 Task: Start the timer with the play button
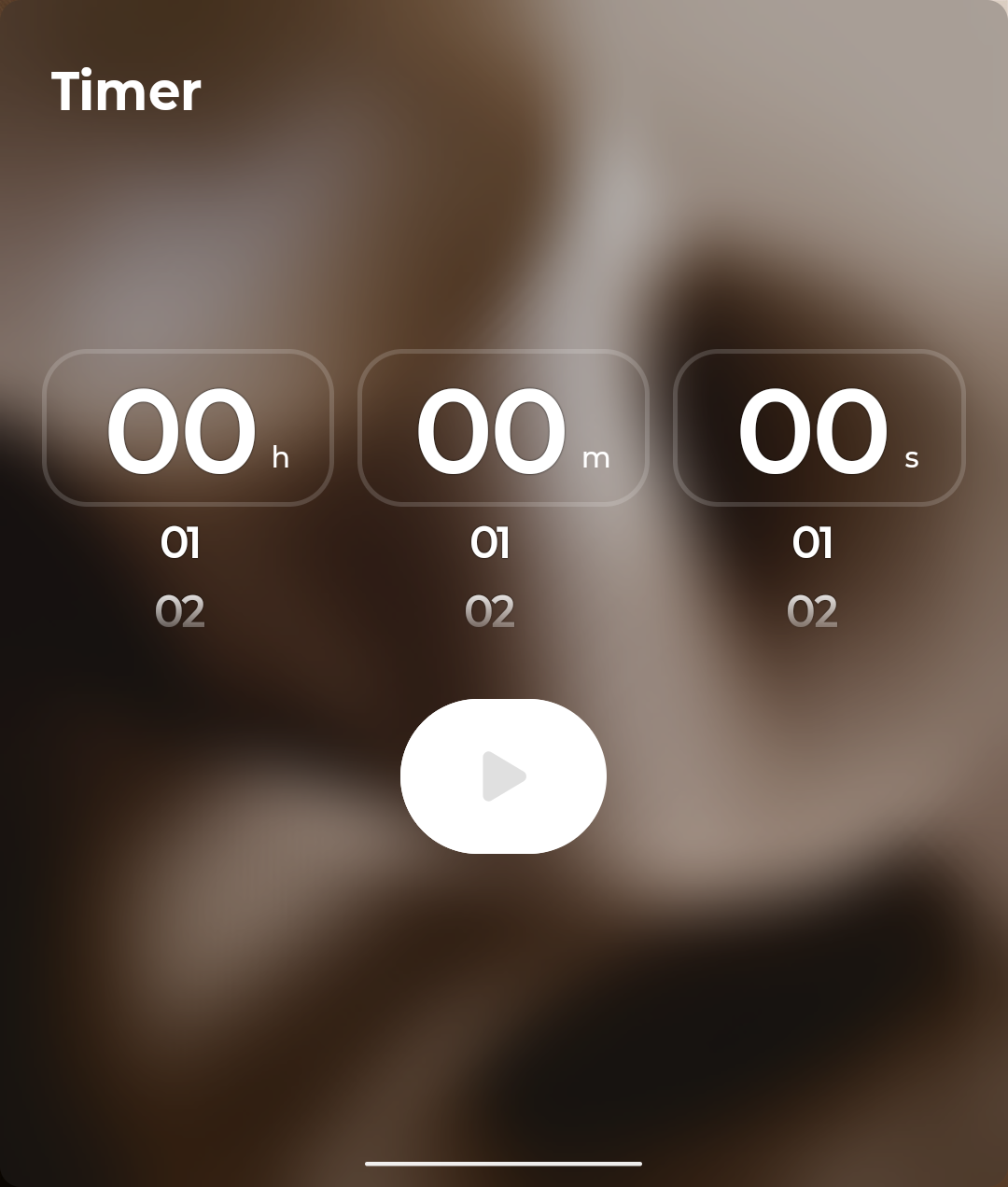pos(503,775)
